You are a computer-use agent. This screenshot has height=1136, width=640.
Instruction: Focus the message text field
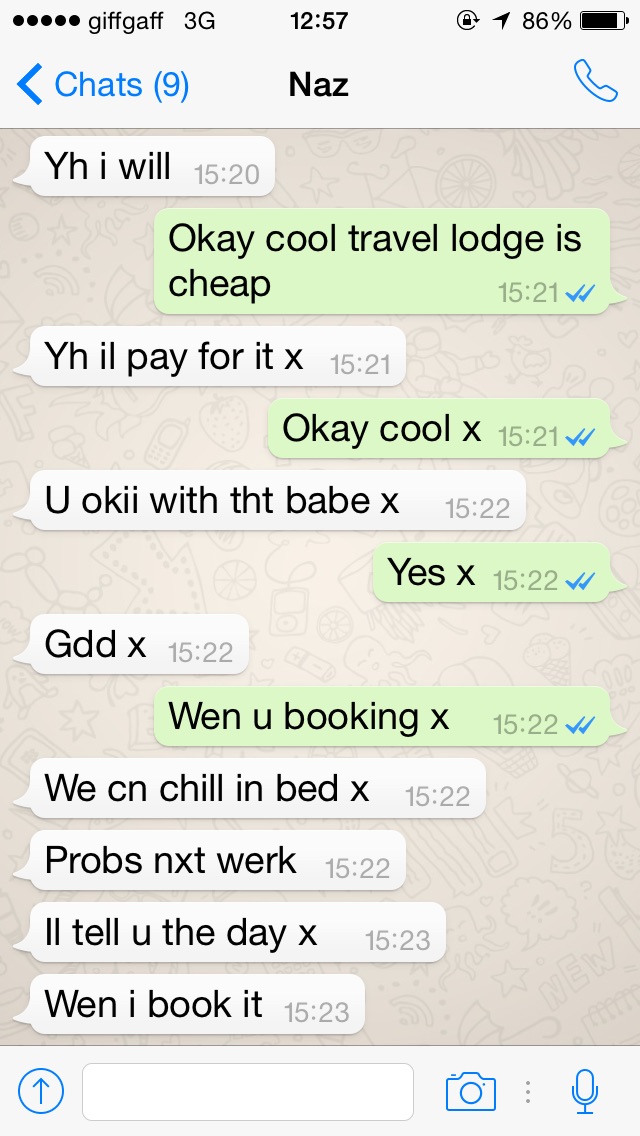[x=247, y=1091]
